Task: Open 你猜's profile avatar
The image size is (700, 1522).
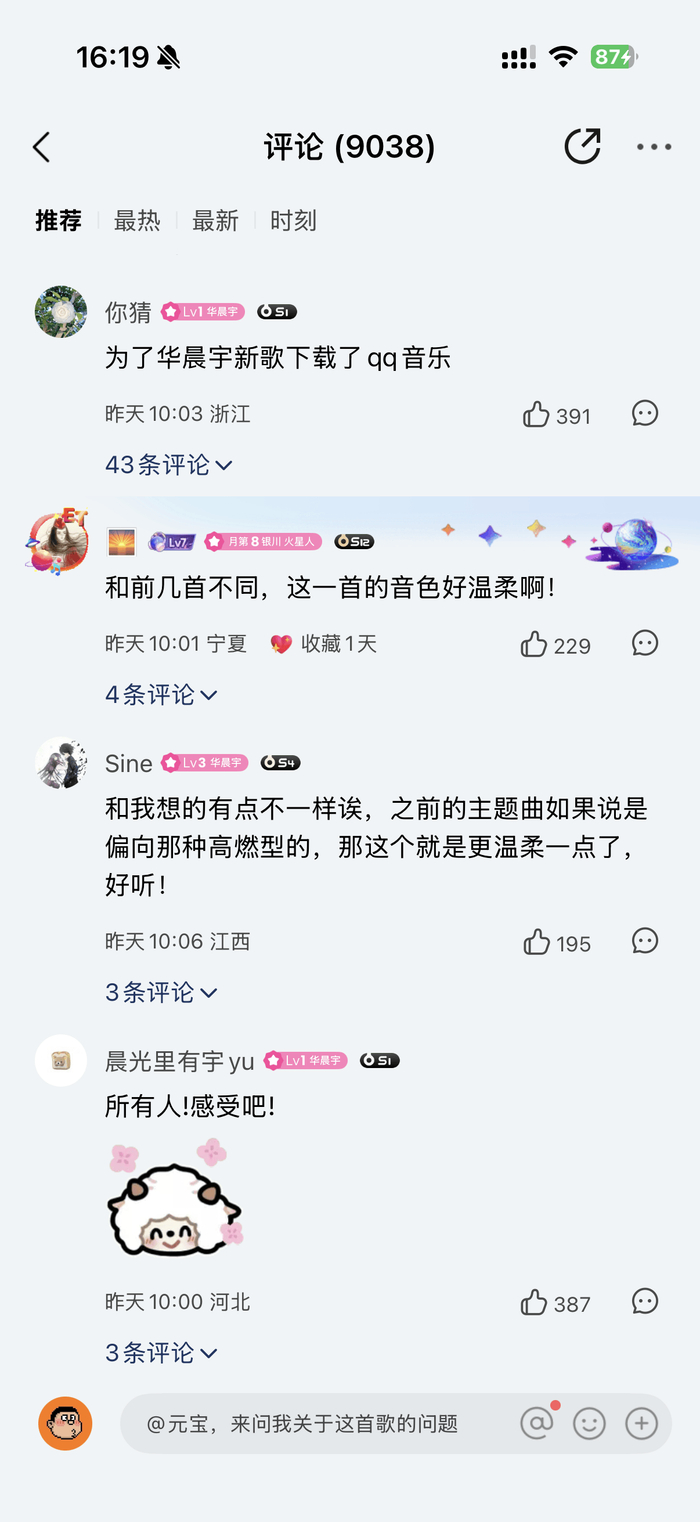Action: [x=61, y=312]
